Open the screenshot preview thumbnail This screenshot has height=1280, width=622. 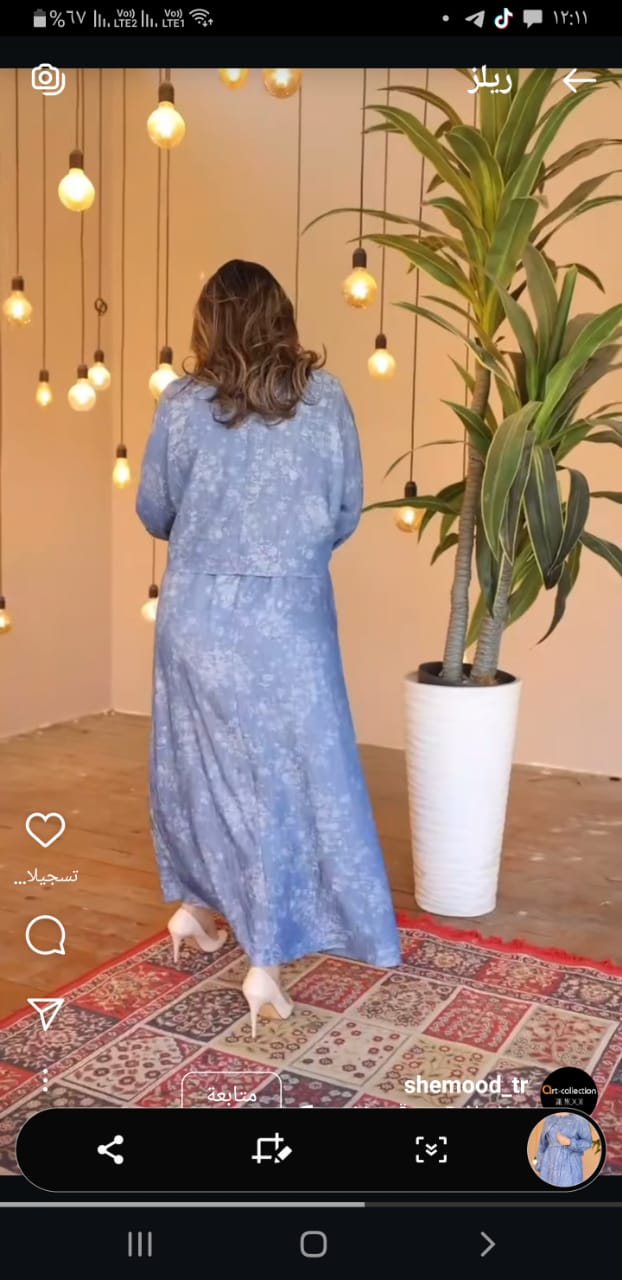click(565, 1150)
